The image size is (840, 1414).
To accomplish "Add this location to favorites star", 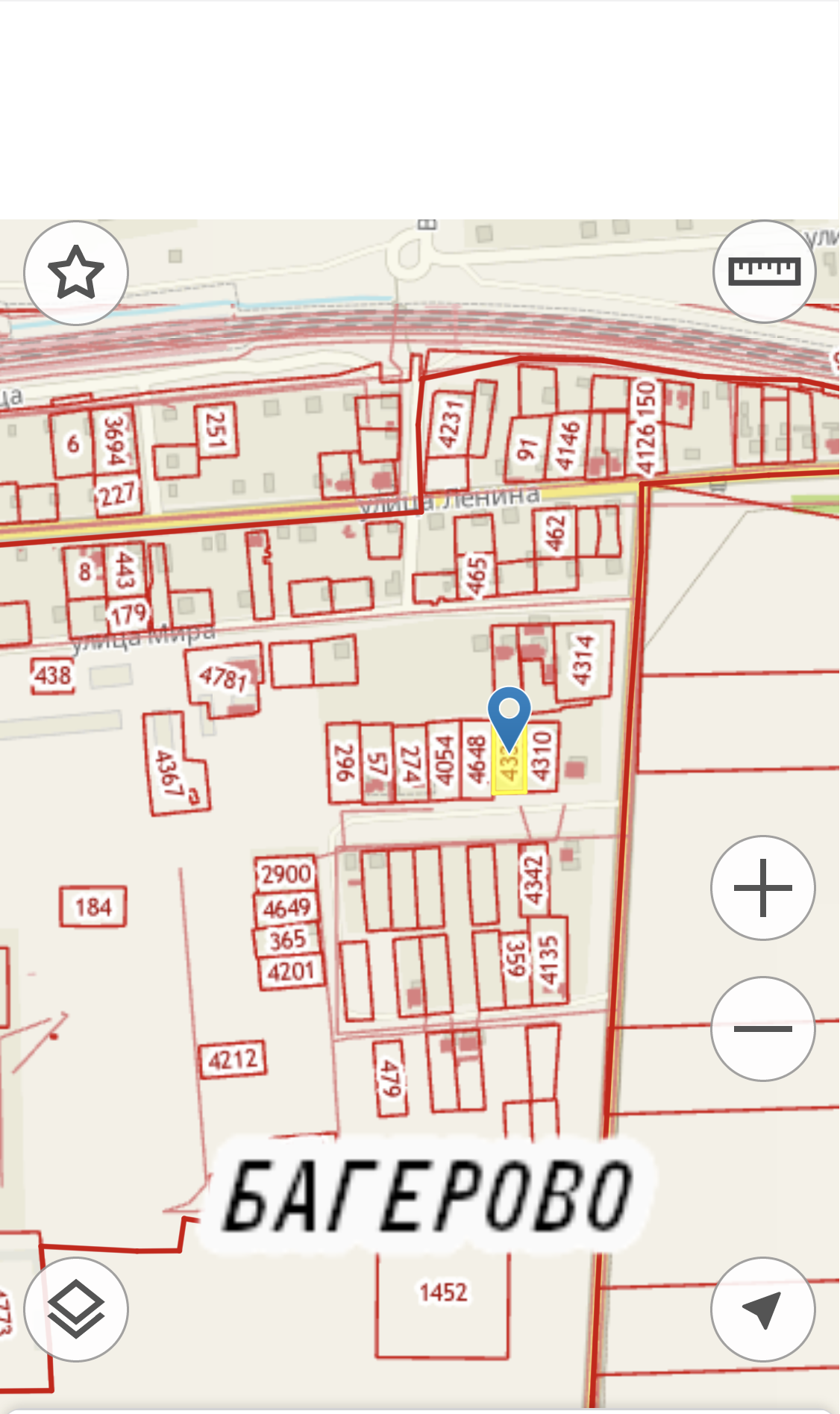I will point(76,273).
